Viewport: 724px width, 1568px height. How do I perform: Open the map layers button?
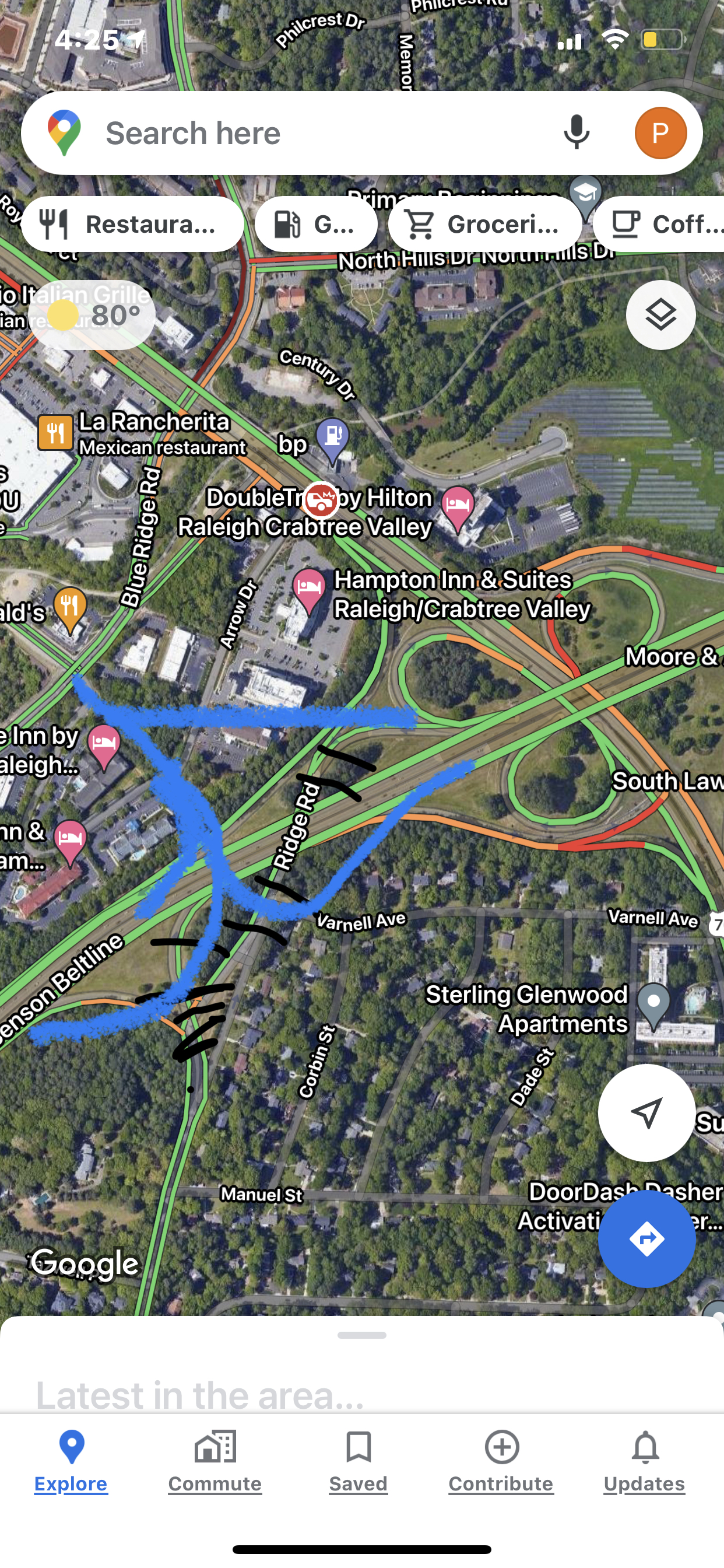(660, 314)
